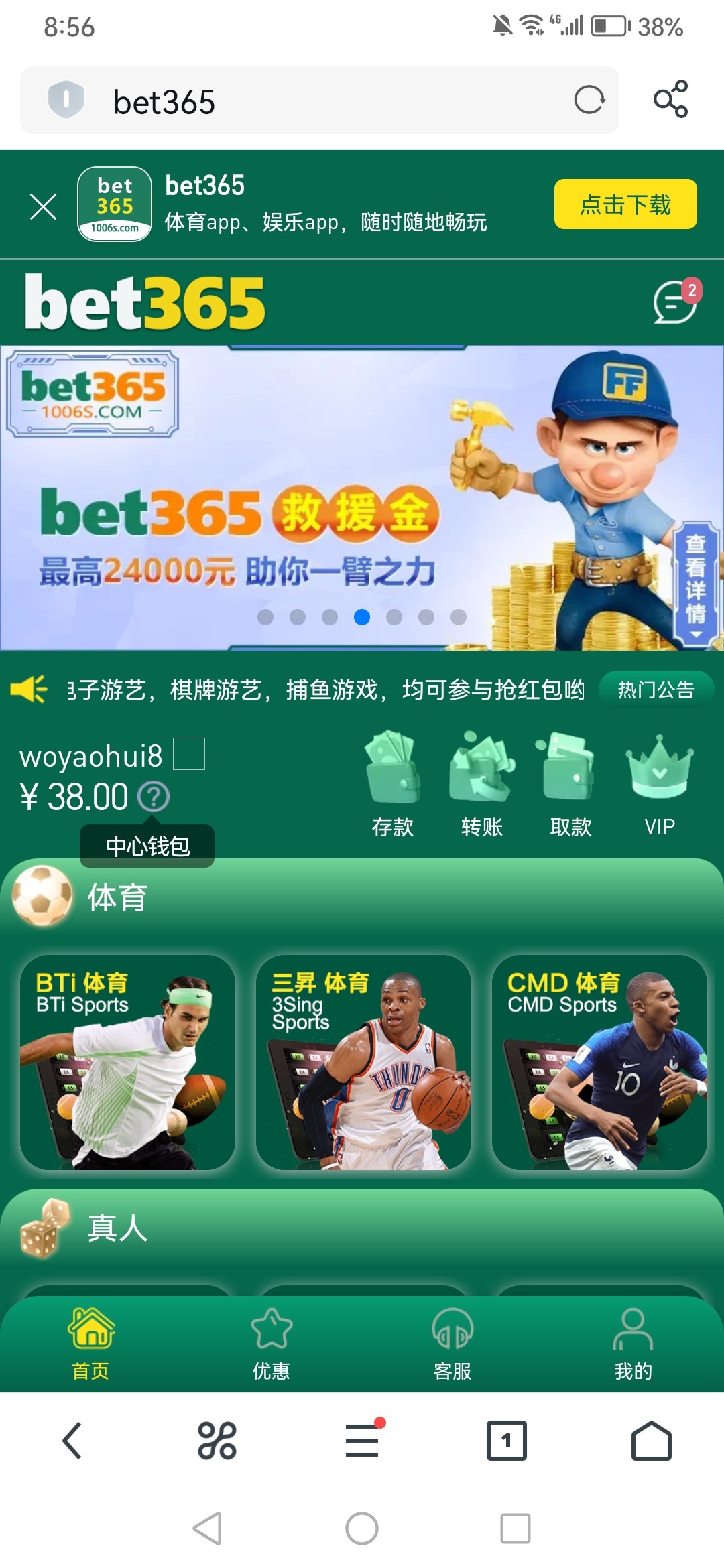
Task: Share the page via browser share icon
Action: coord(670,100)
